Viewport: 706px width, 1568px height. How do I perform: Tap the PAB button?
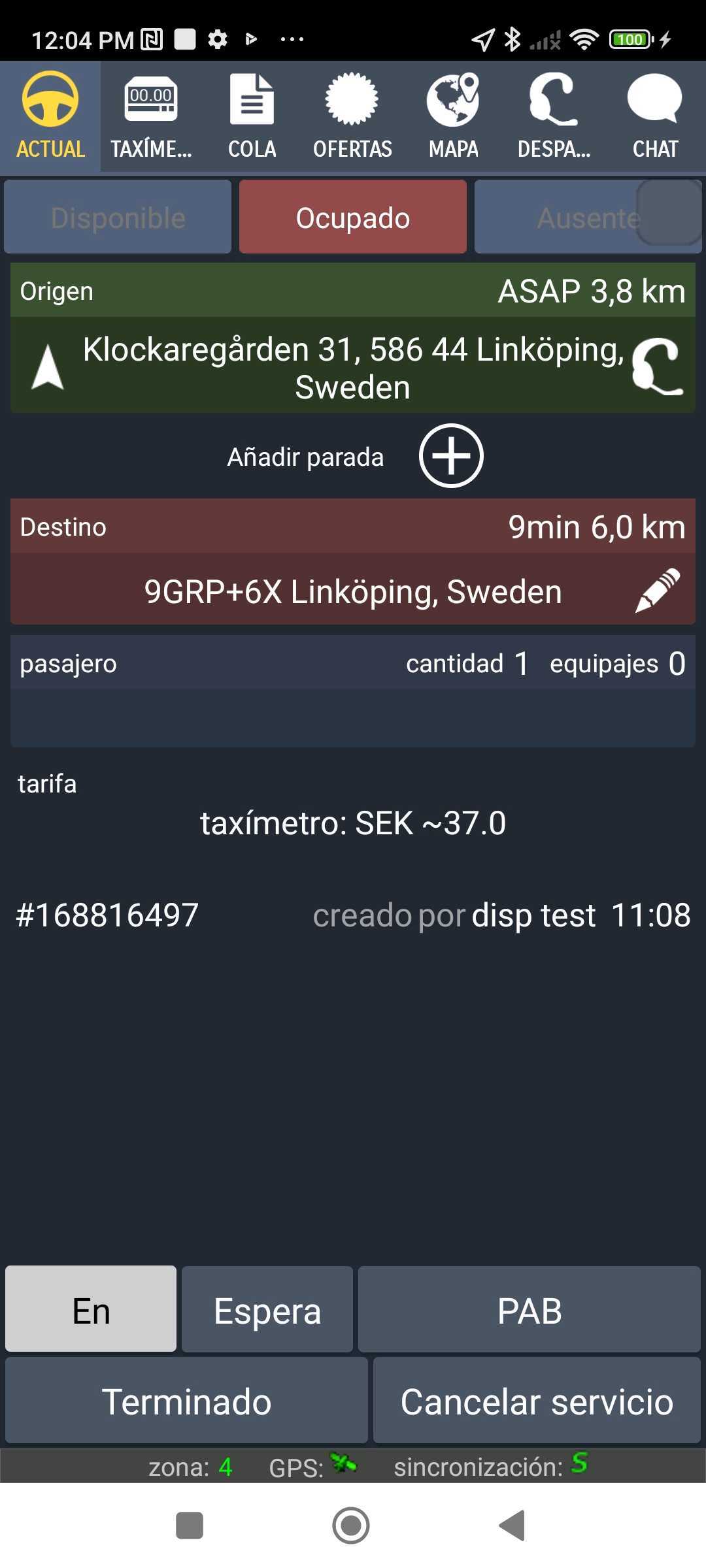pos(529,1309)
